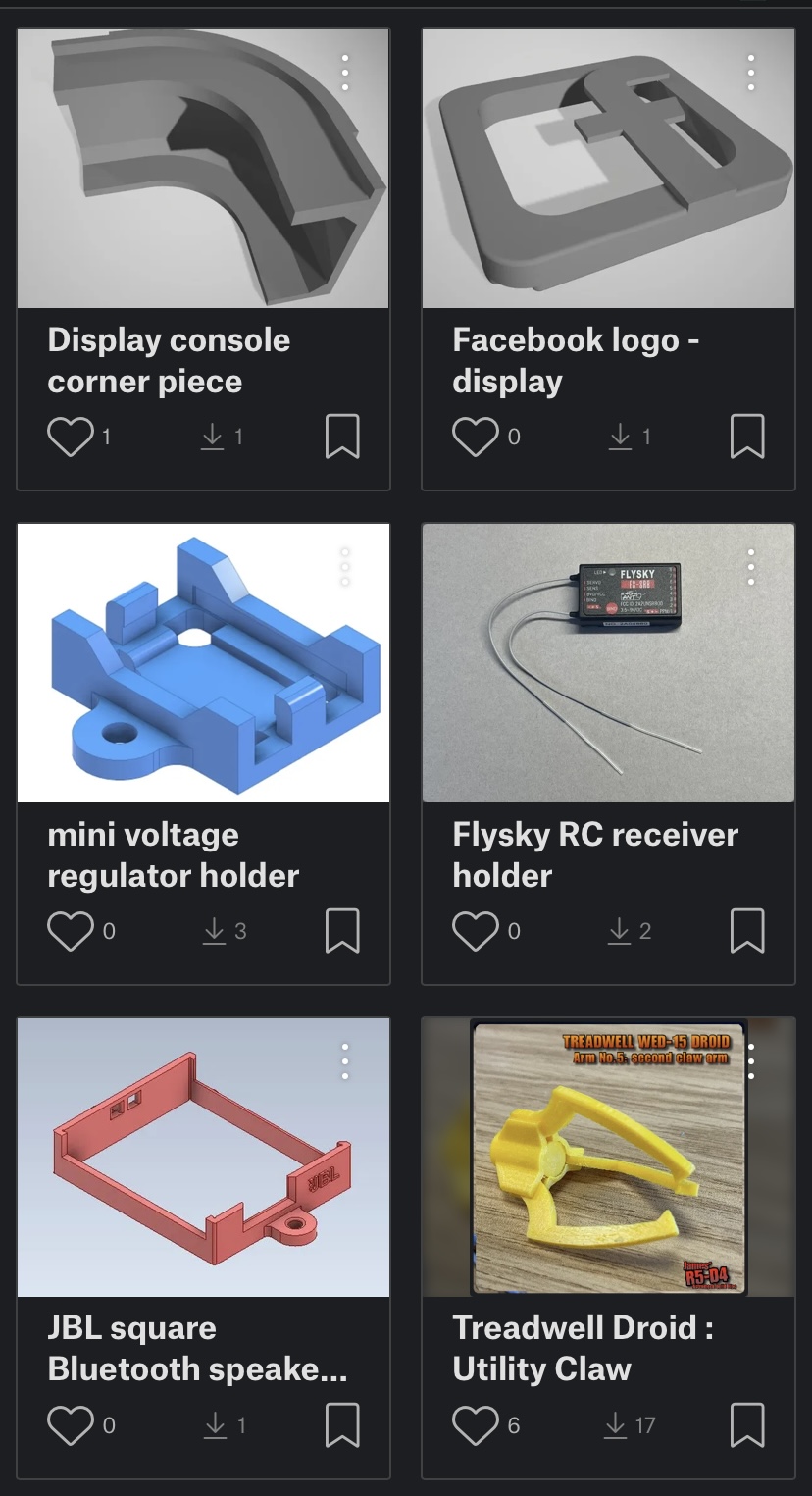The width and height of the screenshot is (812, 1496).
Task: Bookmark the Display console corner piece
Action: point(342,437)
